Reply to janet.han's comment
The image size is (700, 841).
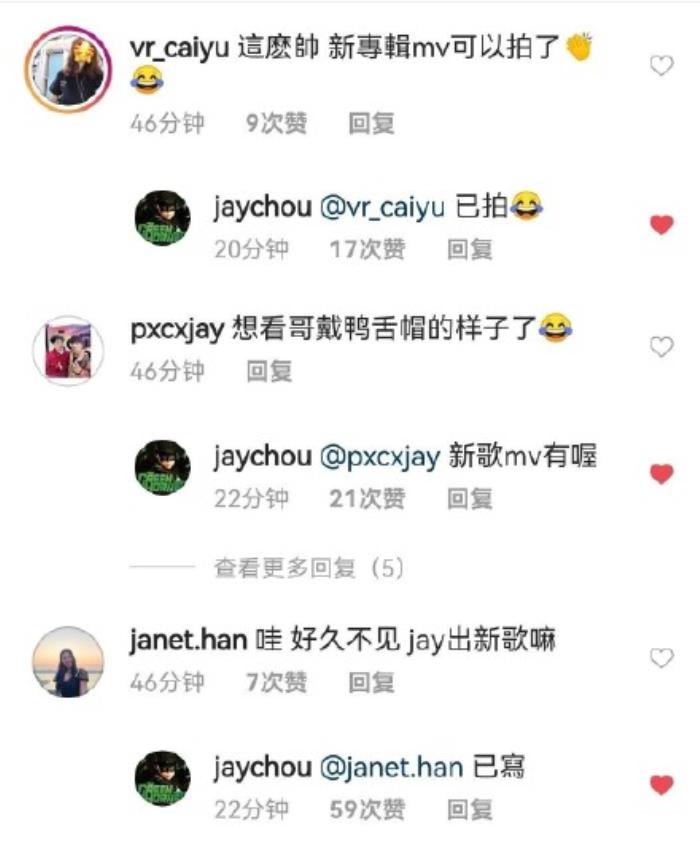pyautogui.click(x=371, y=683)
